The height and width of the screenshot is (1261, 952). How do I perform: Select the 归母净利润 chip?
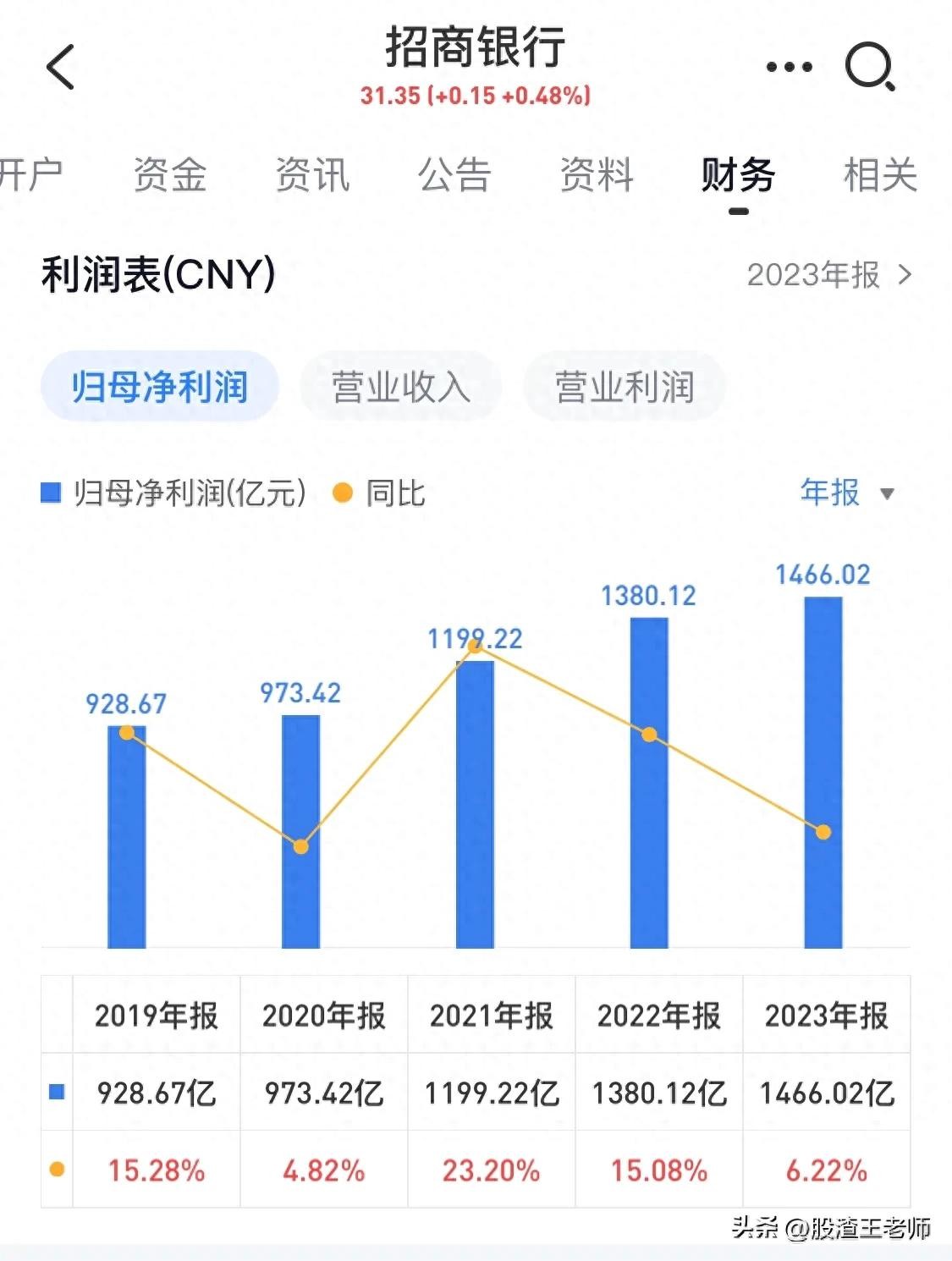click(160, 387)
